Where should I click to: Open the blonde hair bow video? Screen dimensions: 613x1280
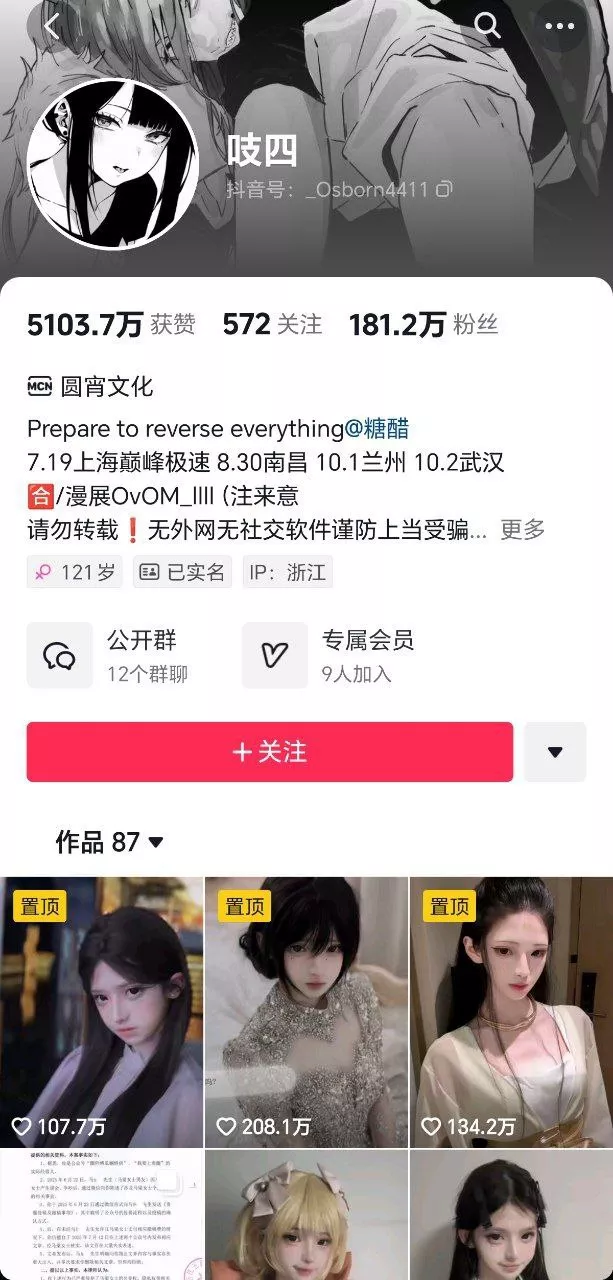coord(306,1215)
